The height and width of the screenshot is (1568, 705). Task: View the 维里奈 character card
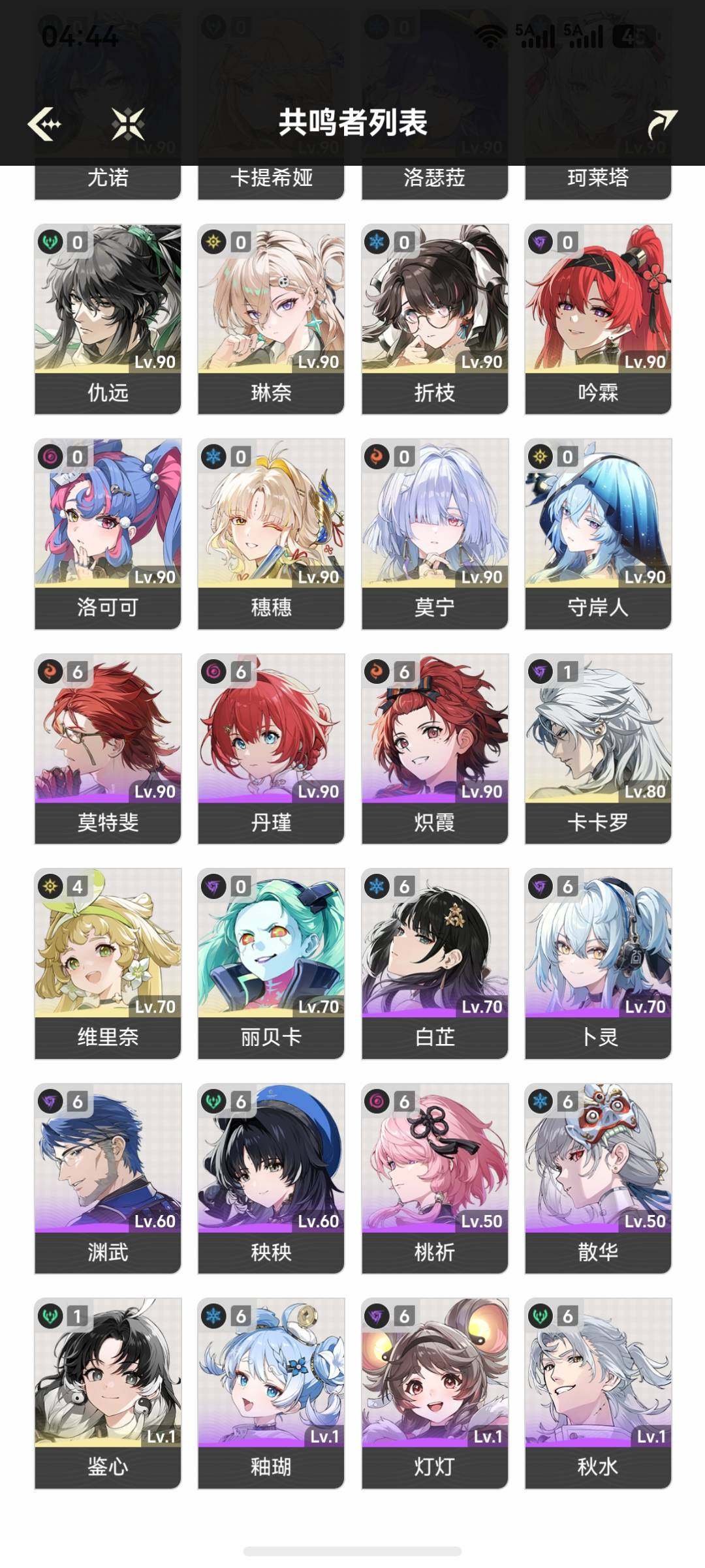click(108, 963)
